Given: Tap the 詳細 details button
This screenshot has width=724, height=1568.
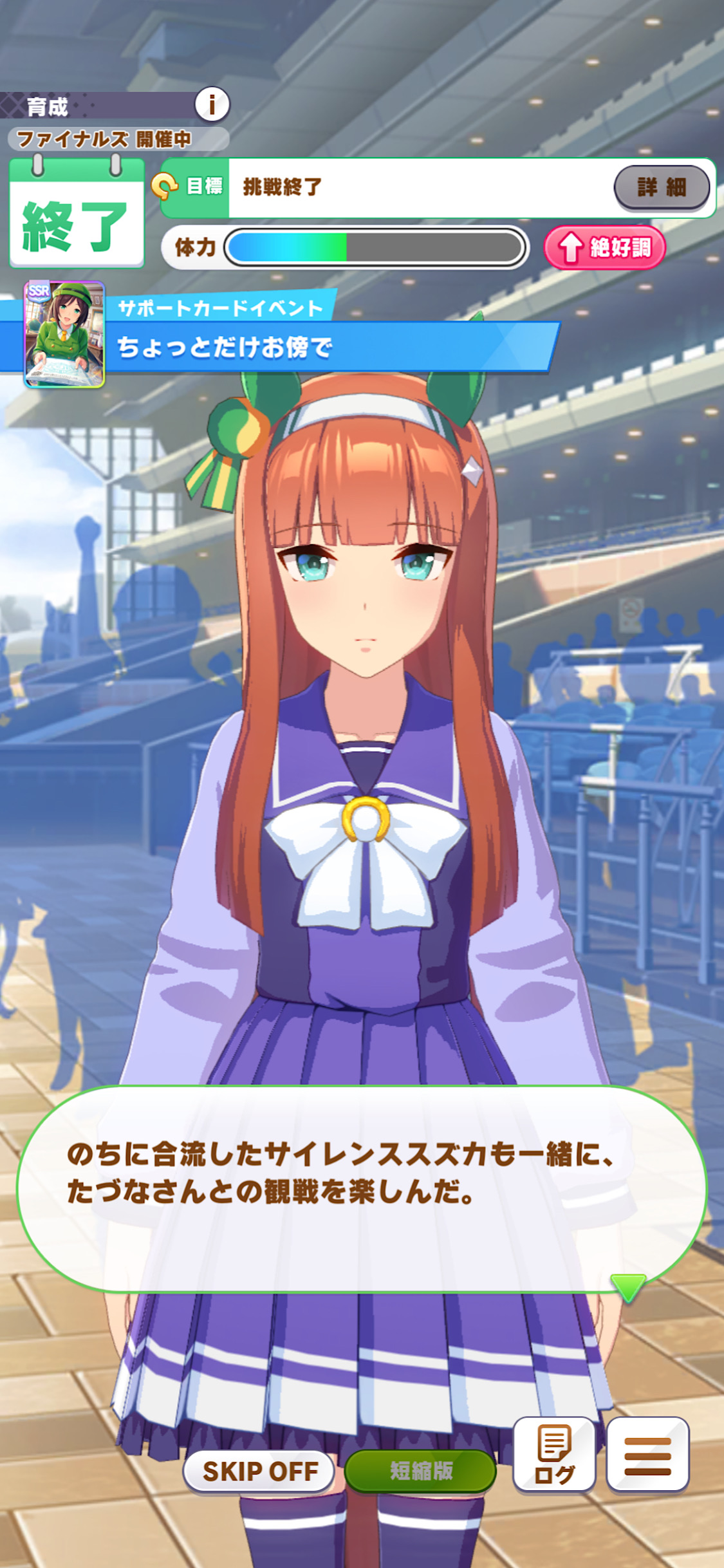Looking at the screenshot, I should pos(662,187).
